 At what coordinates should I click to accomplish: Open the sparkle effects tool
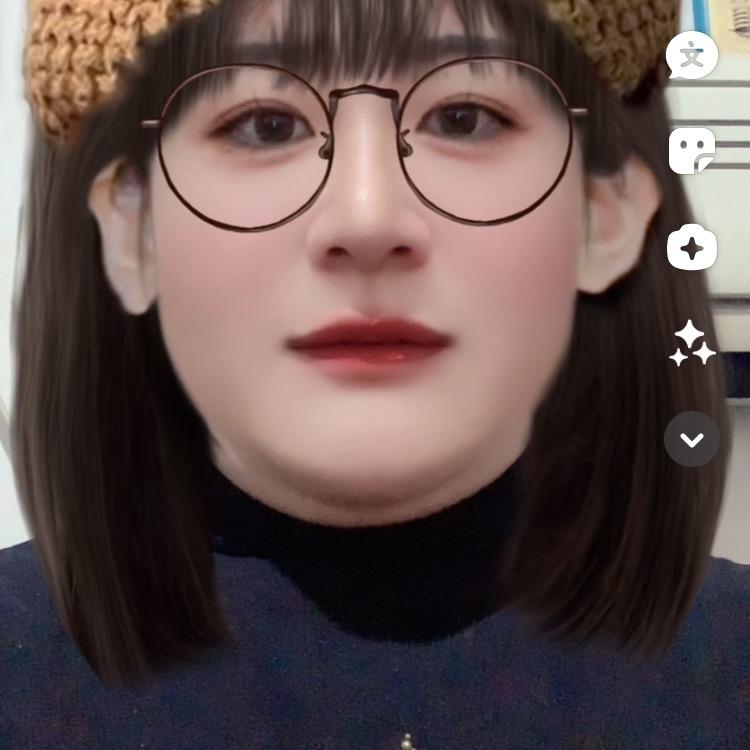(692, 247)
